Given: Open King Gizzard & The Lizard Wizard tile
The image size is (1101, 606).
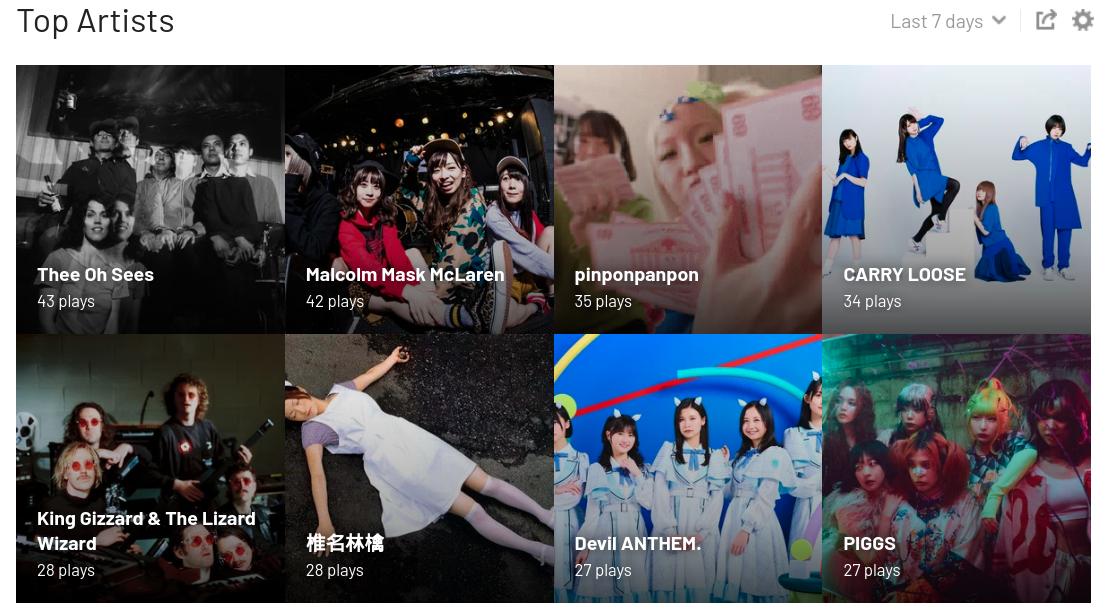Looking at the screenshot, I should (150, 468).
